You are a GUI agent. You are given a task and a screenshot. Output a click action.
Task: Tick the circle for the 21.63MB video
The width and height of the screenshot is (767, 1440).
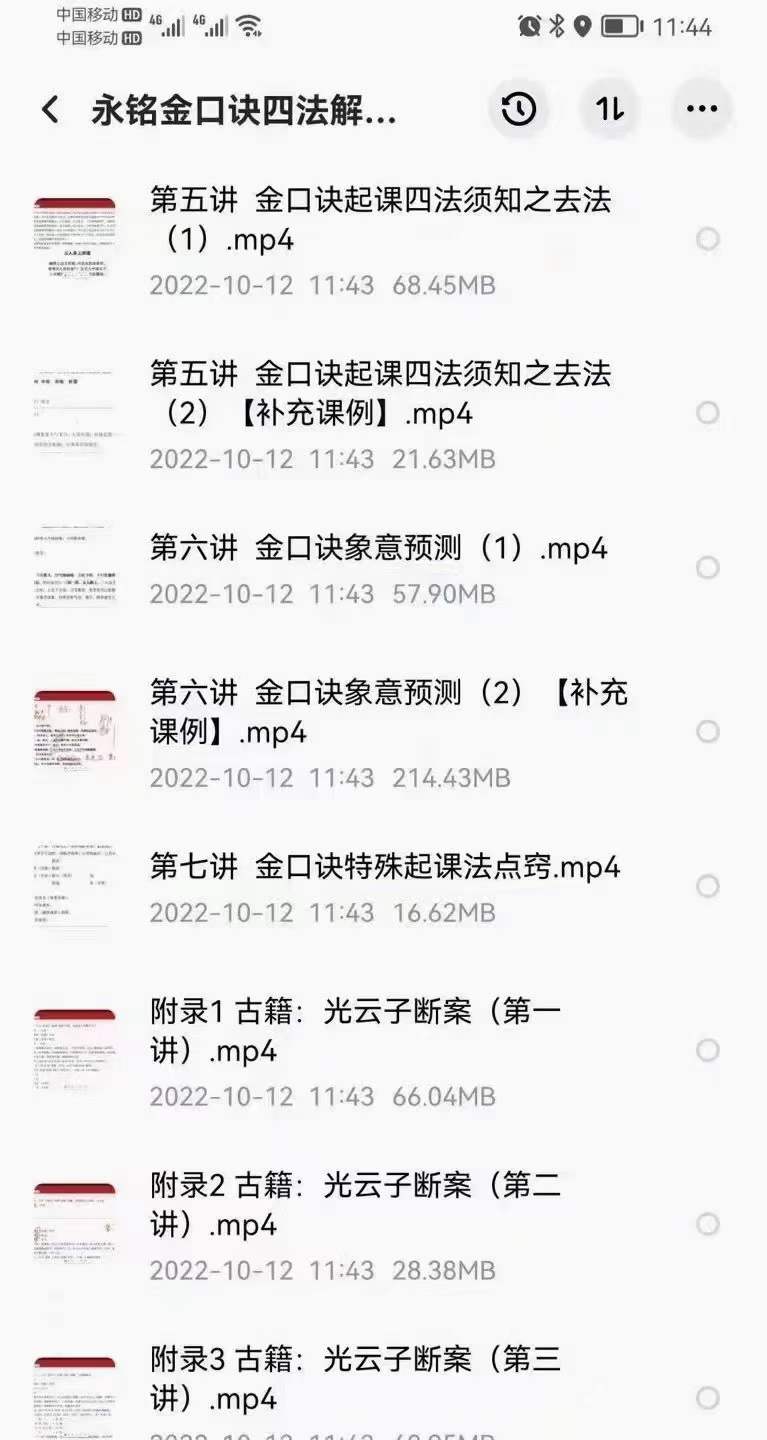(708, 413)
